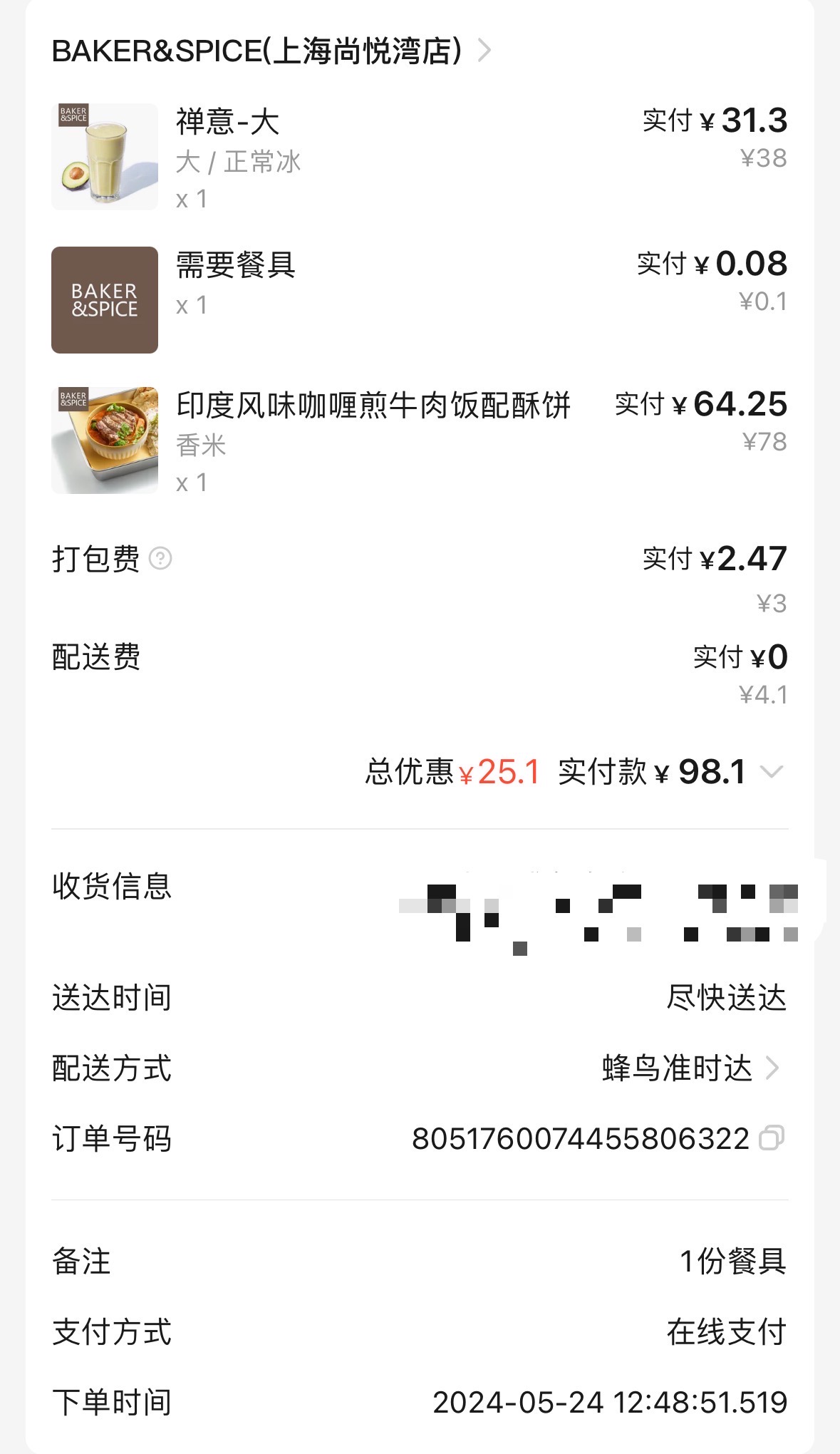Copy the order number
The height and width of the screenshot is (1454, 840).
click(x=772, y=1138)
